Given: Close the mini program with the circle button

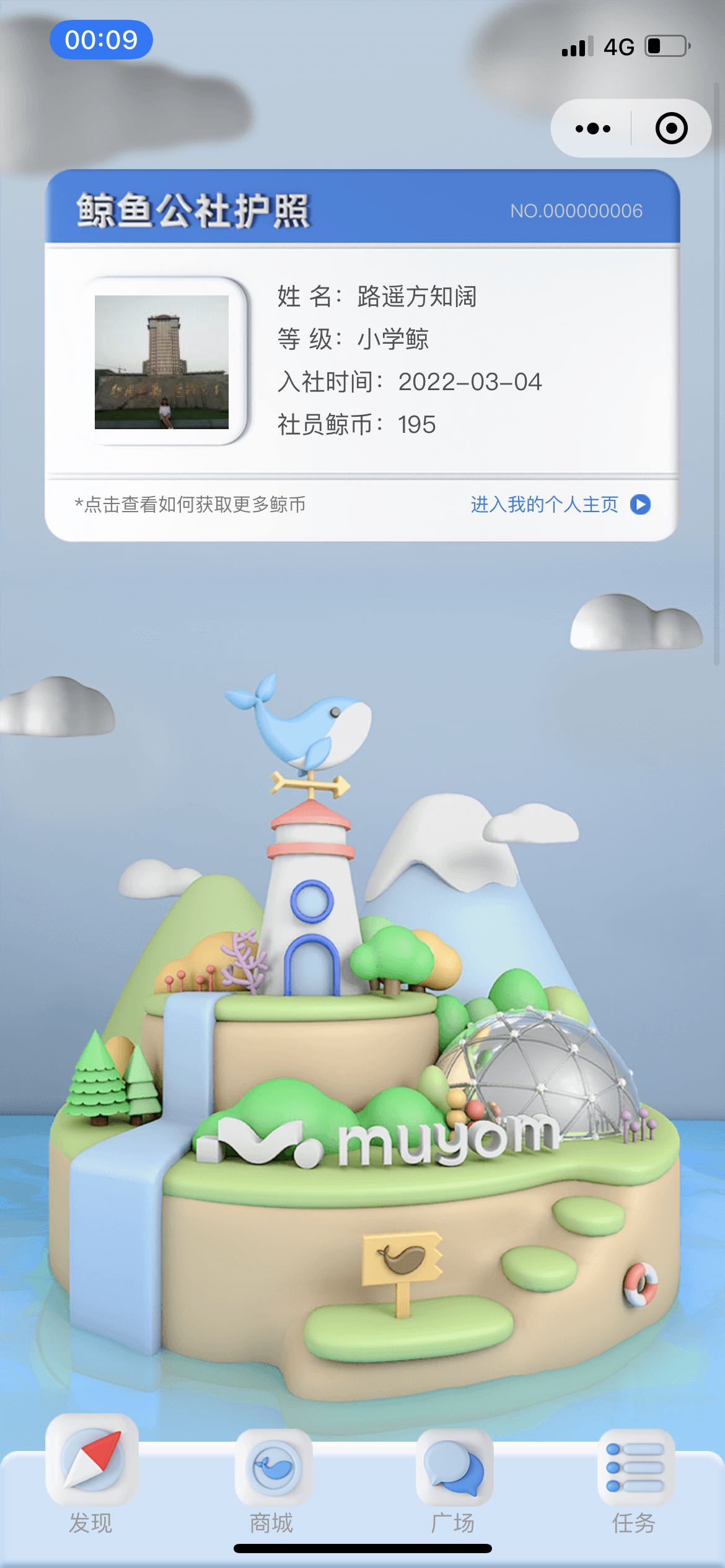Looking at the screenshot, I should [671, 129].
